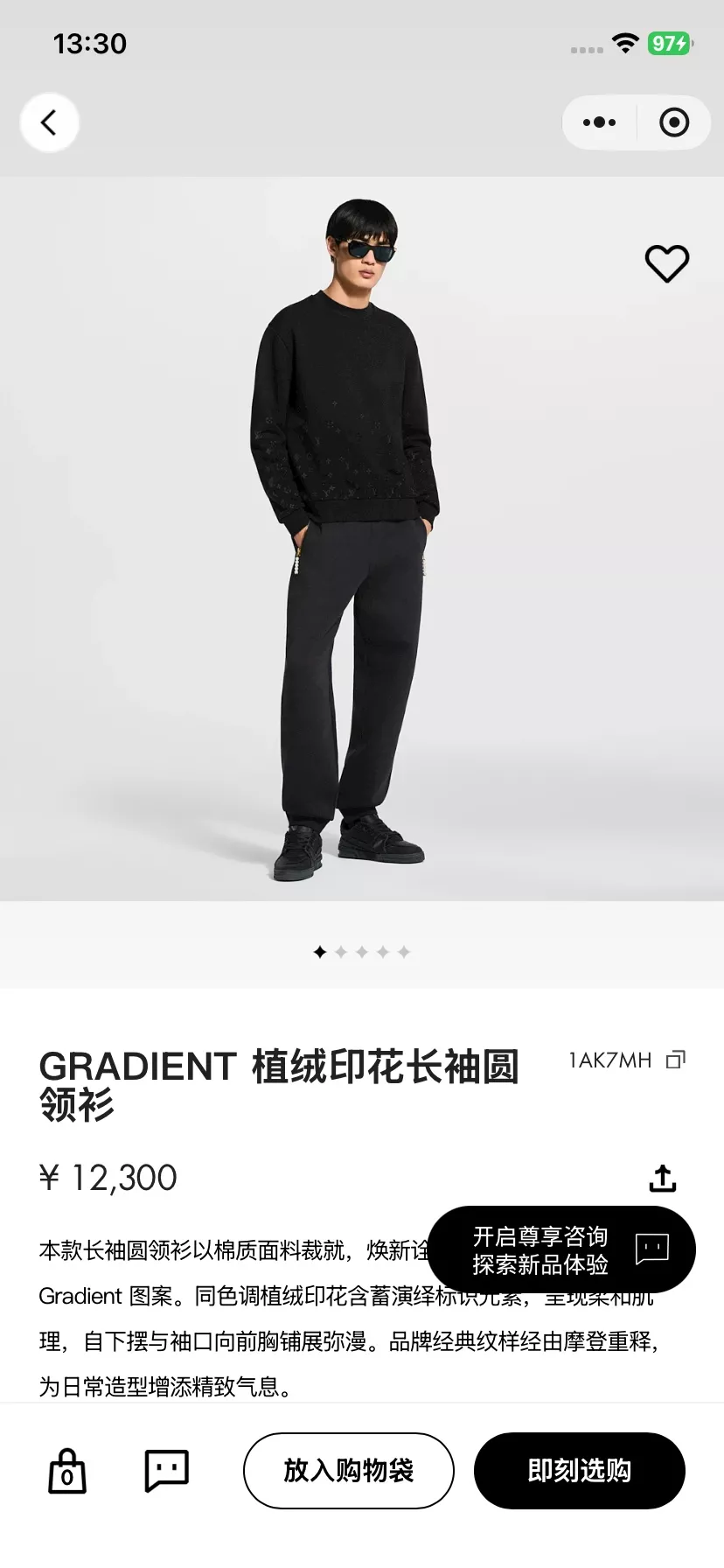This screenshot has height=1568, width=724.
Task: Add this sweatshirt to wishlist with the heart
Action: (667, 263)
